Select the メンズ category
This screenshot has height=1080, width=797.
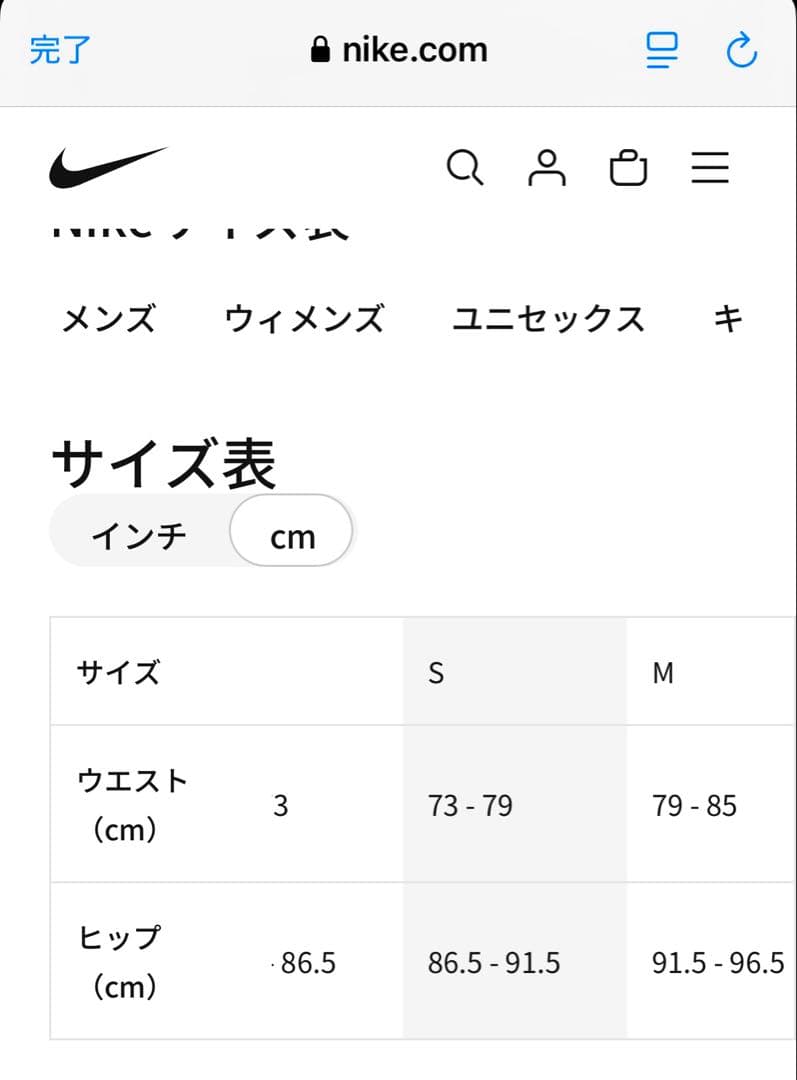click(x=108, y=318)
